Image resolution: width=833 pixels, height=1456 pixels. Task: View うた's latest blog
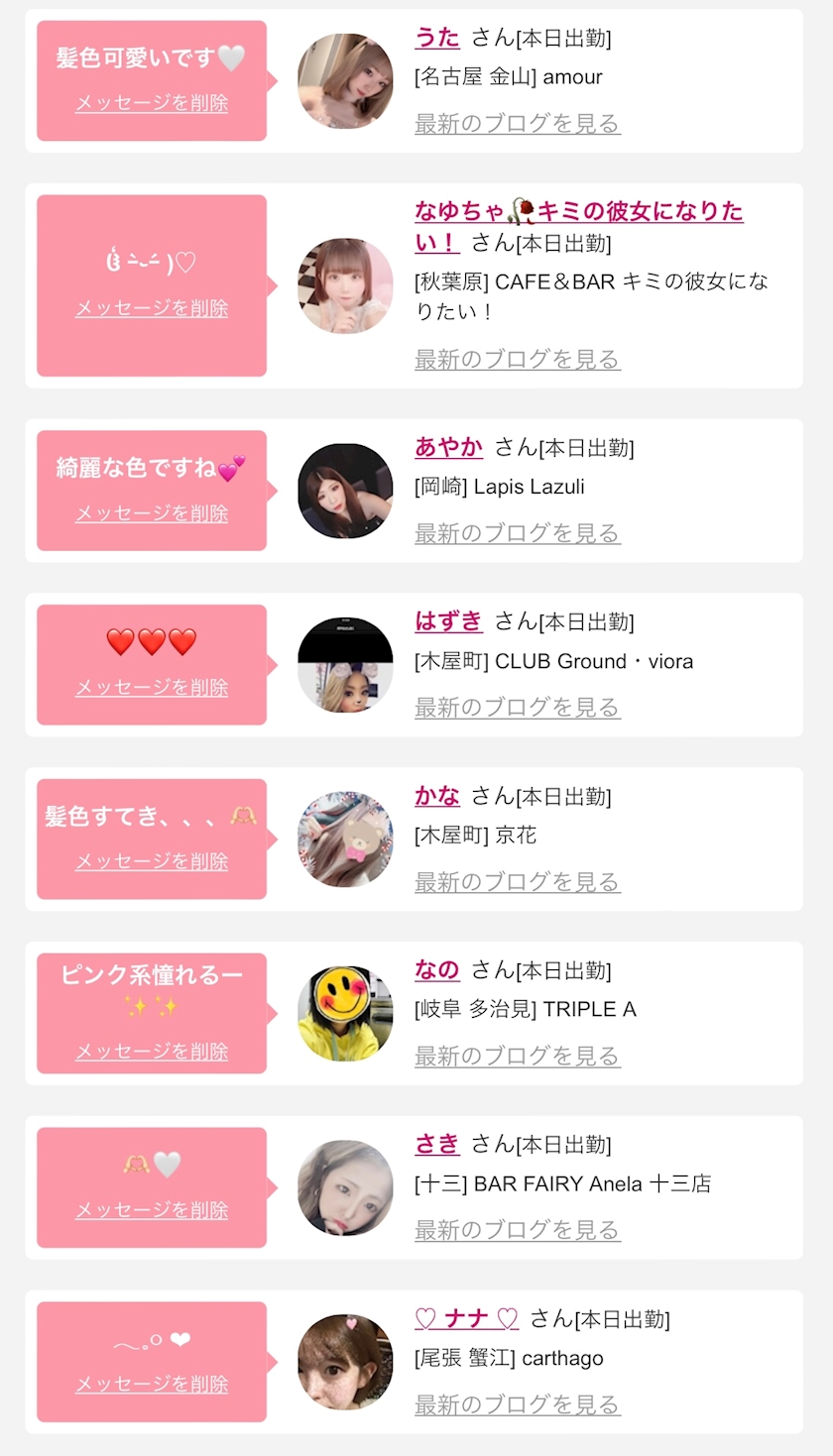[x=517, y=124]
